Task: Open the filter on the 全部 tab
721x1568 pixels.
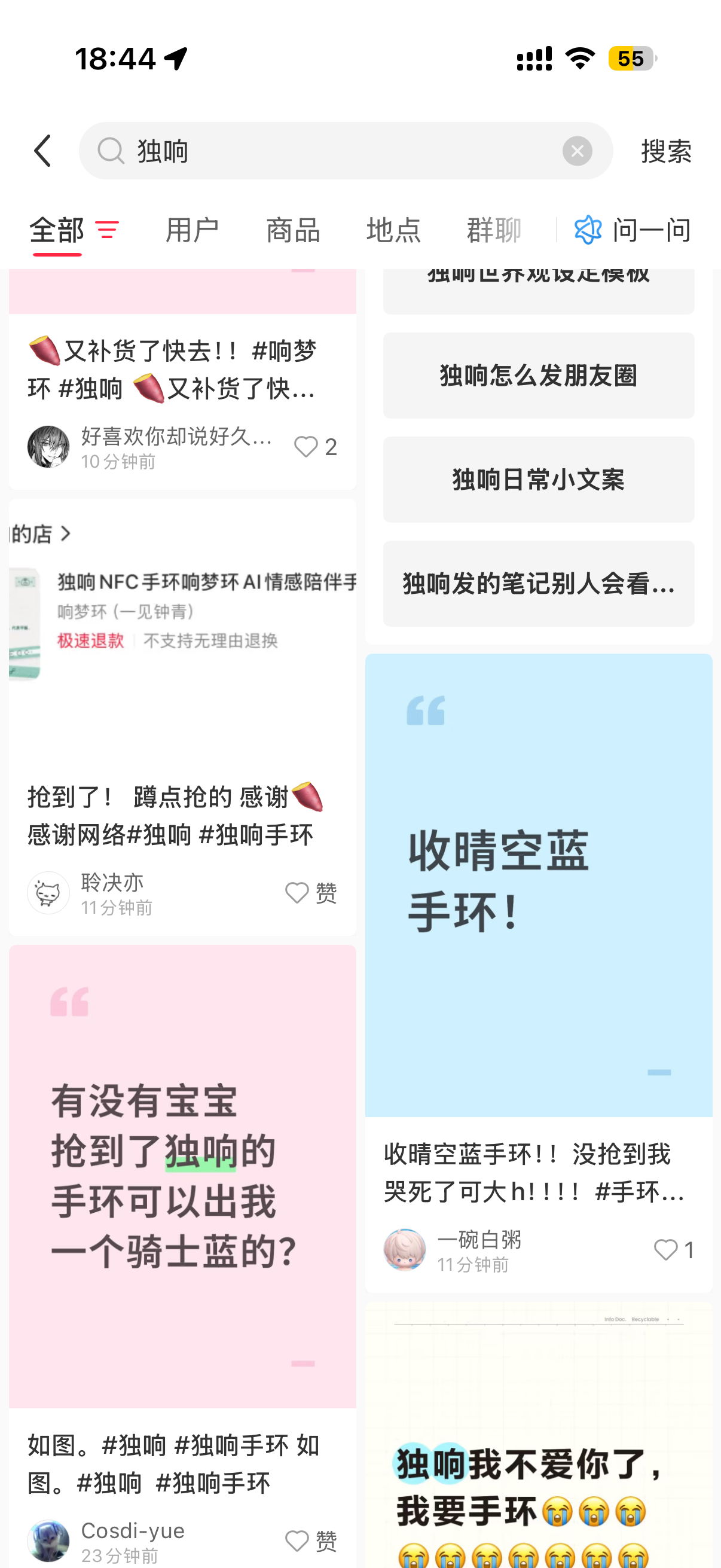Action: (x=107, y=230)
